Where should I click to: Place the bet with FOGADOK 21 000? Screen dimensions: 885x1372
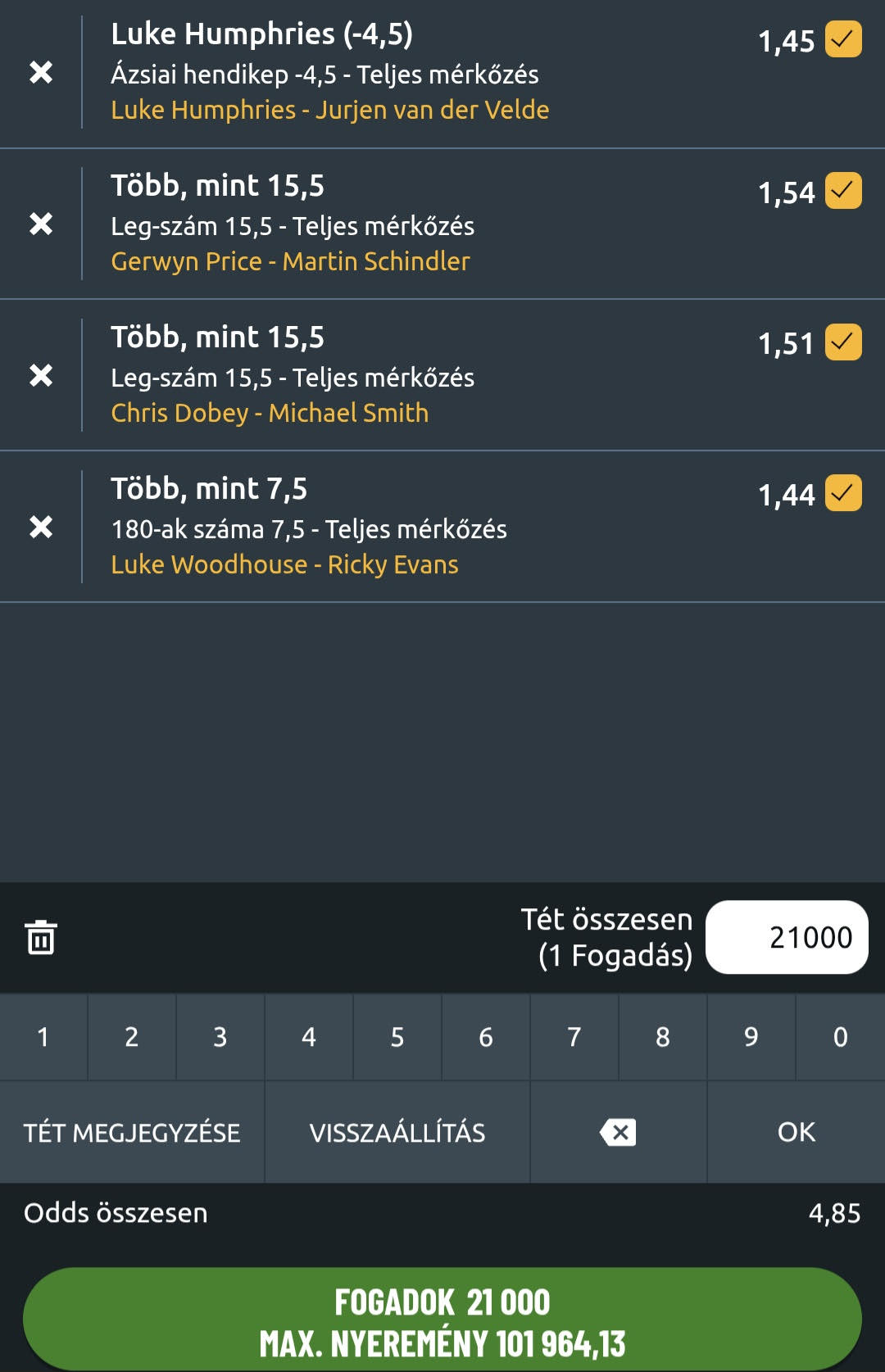tap(442, 1320)
